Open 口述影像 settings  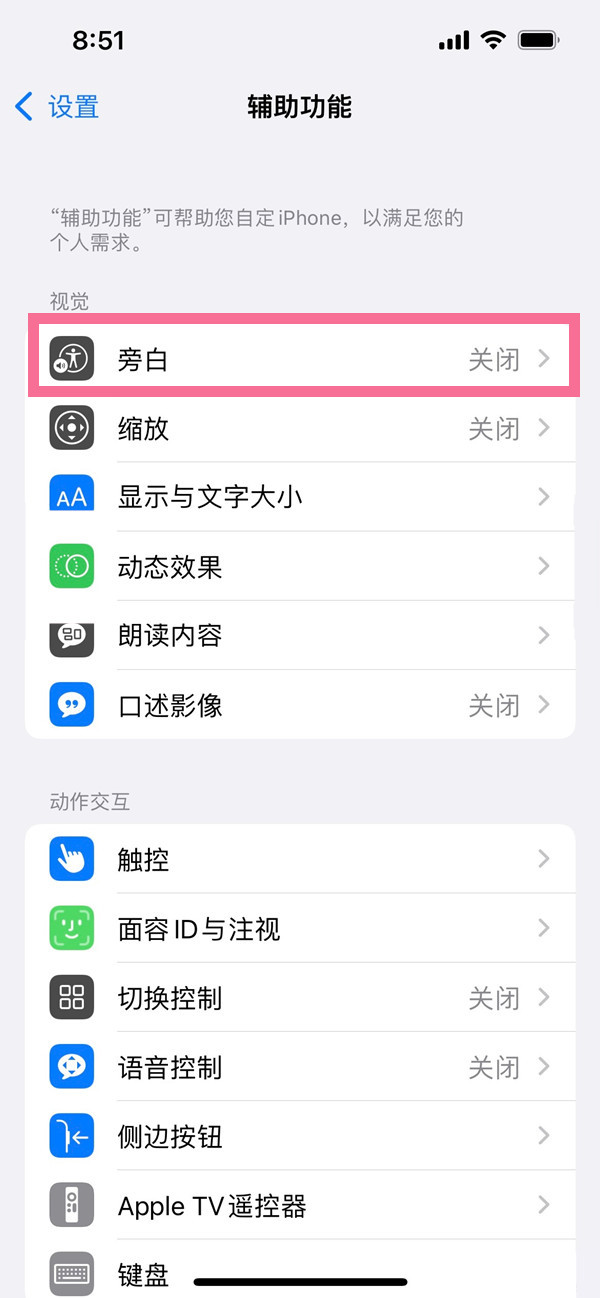(x=300, y=706)
